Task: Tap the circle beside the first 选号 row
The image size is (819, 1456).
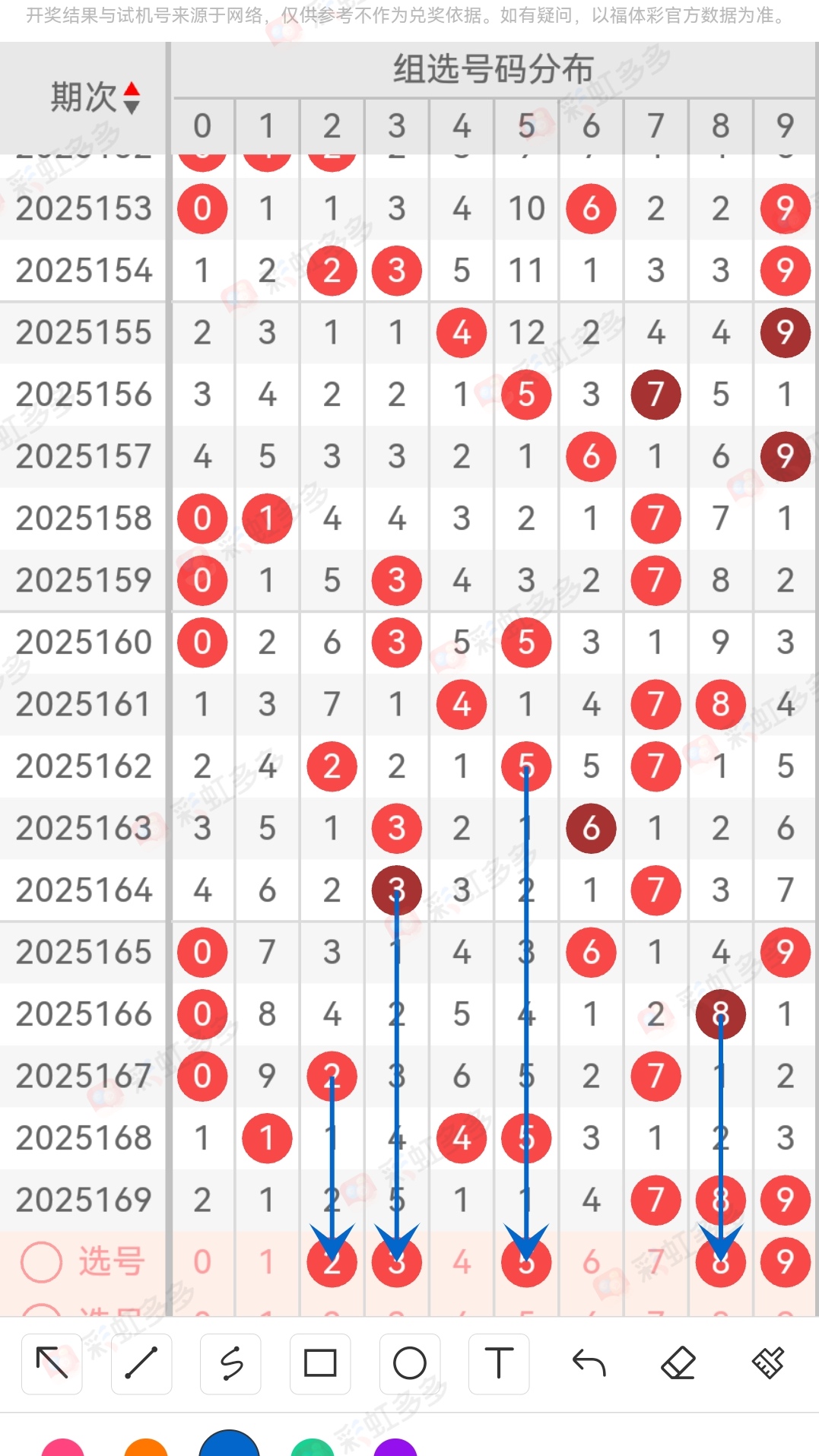Action: point(41,1262)
